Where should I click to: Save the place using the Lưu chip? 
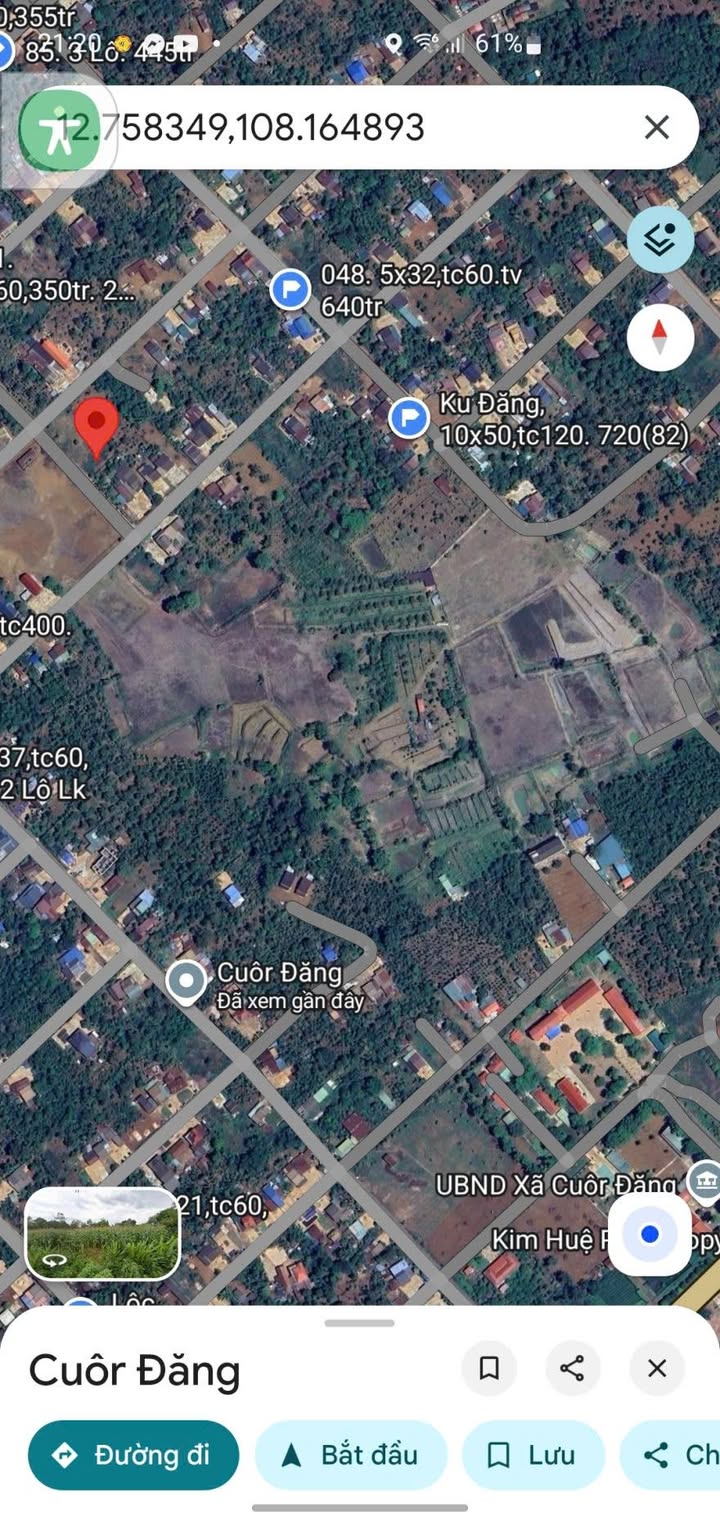click(532, 1455)
